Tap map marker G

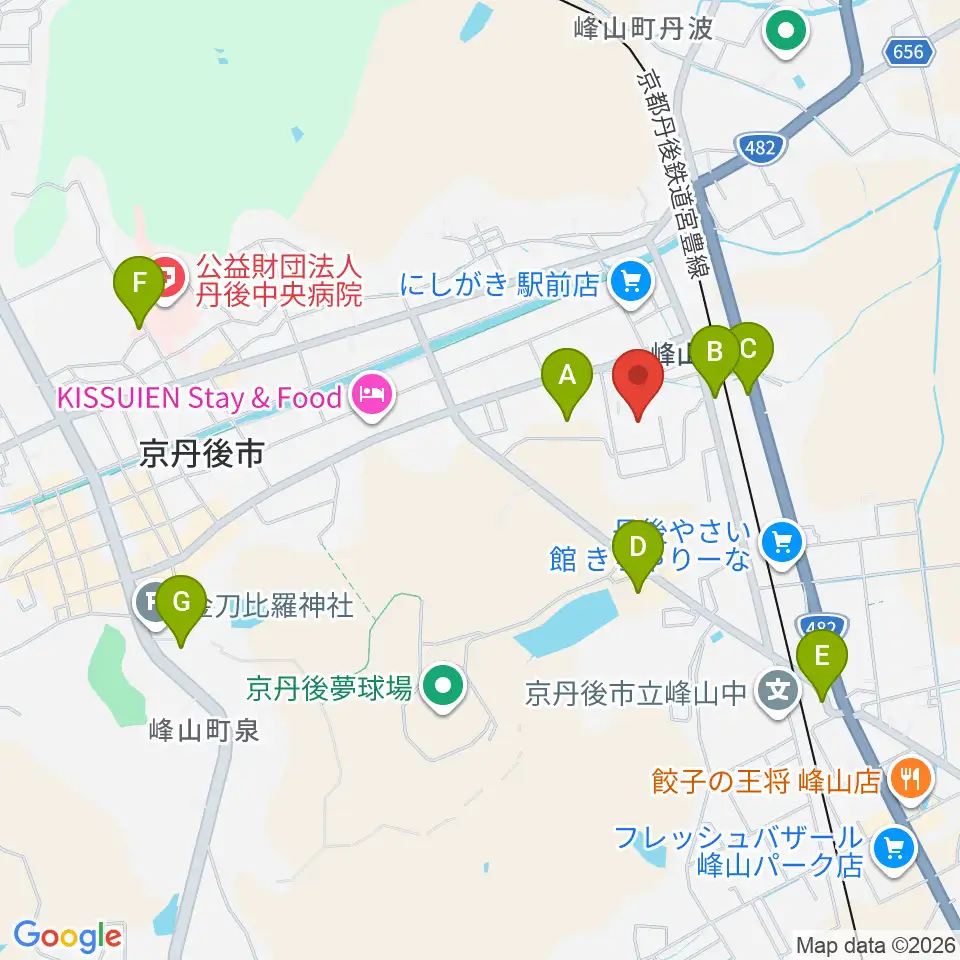point(181,611)
